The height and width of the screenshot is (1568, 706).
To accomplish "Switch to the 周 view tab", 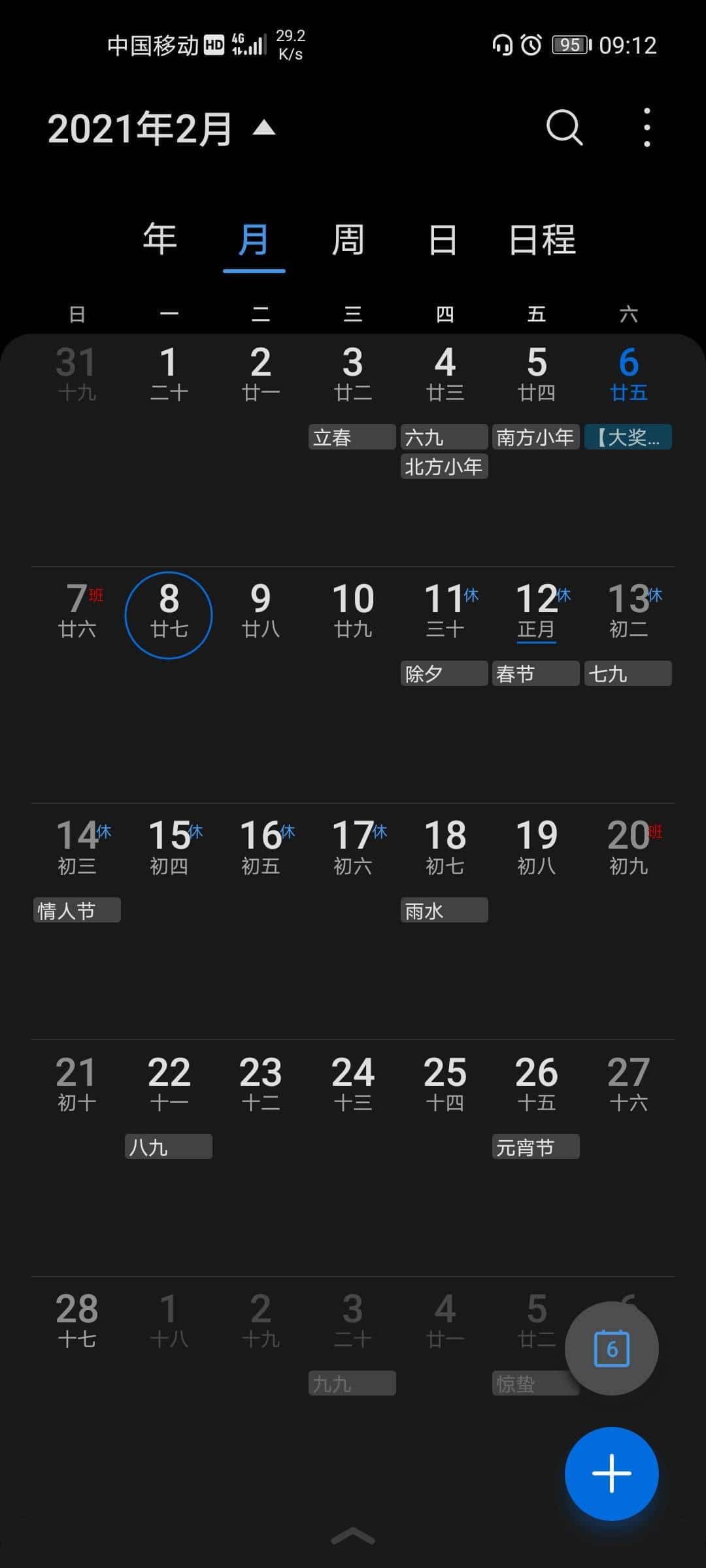I will [348, 240].
